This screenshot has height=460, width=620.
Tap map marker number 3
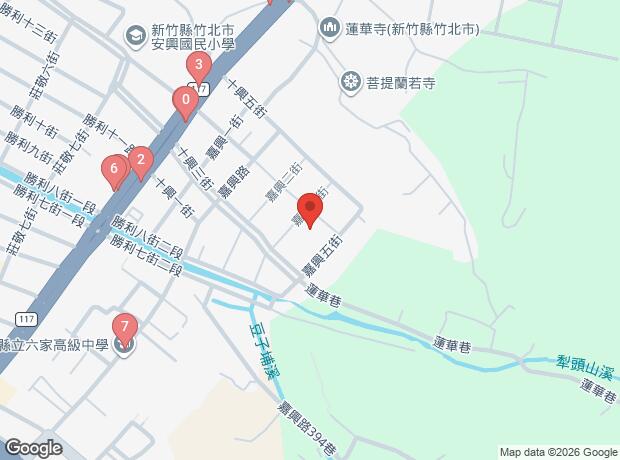pos(199,69)
